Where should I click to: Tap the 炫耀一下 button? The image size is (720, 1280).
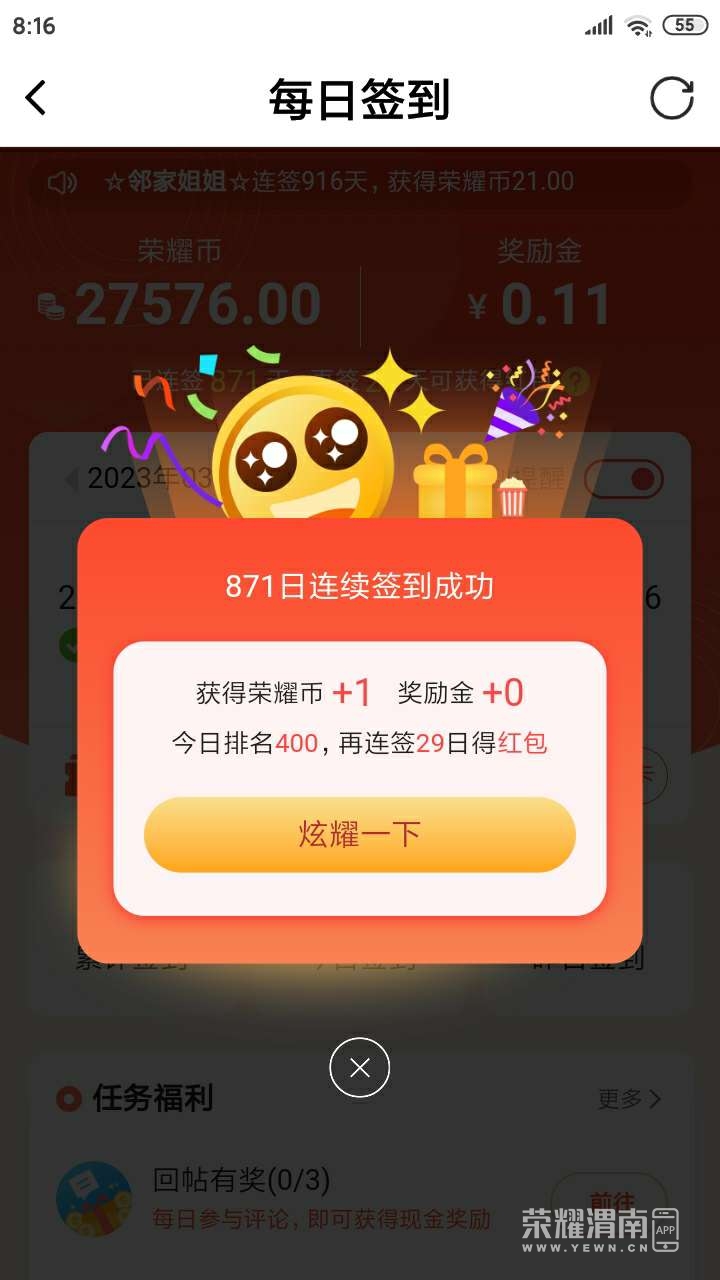click(359, 834)
